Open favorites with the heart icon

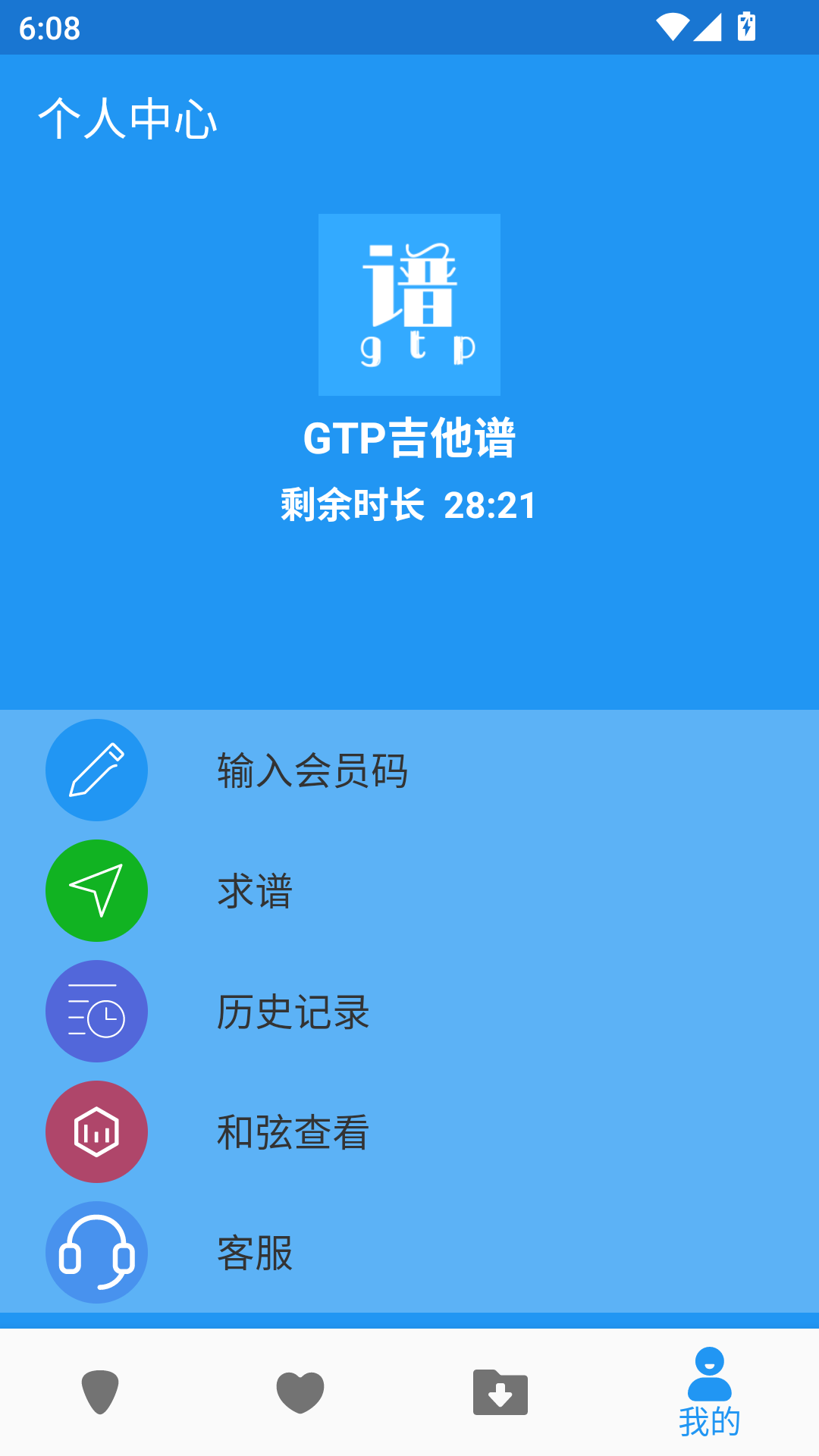point(300,1392)
